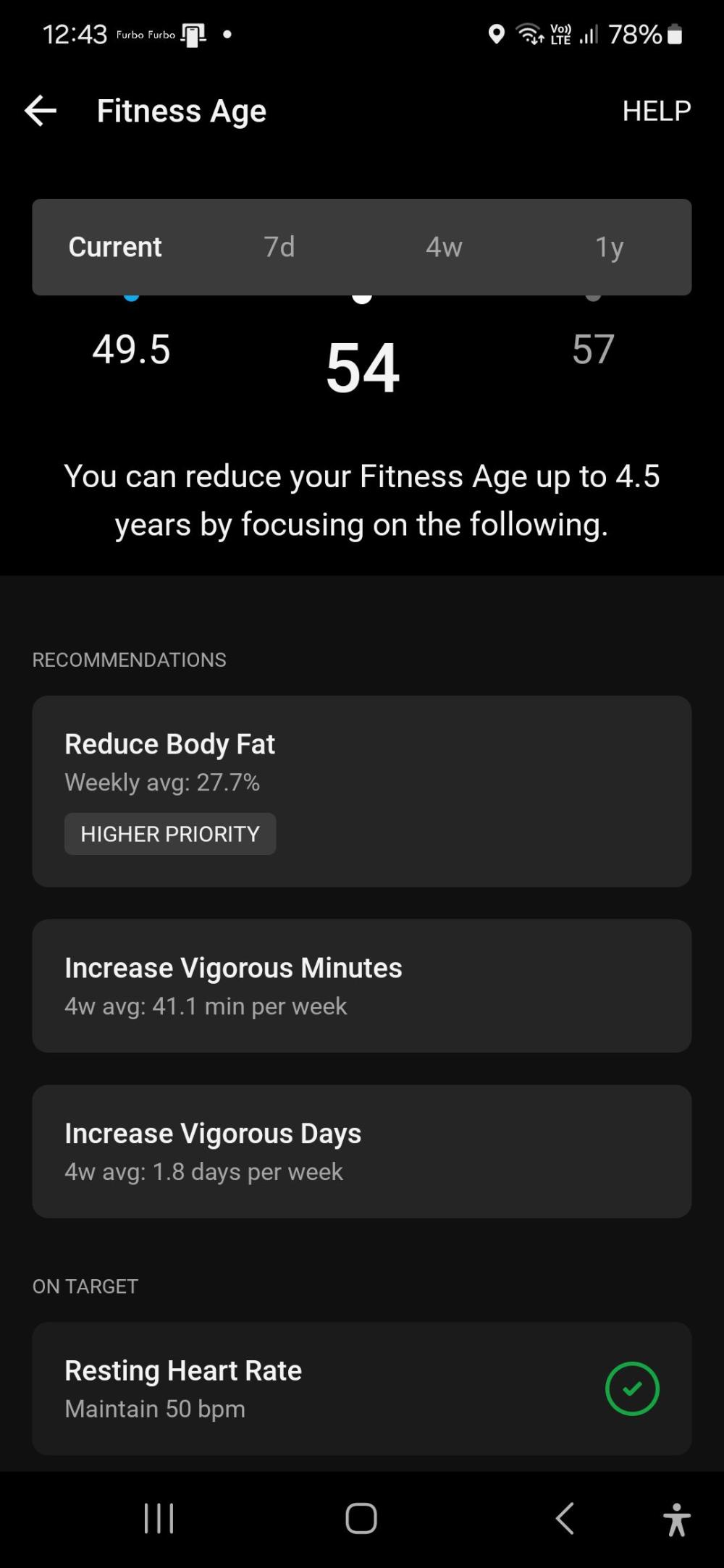Open the Increase Vigorous Minutes card
The image size is (724, 1568).
[x=362, y=986]
